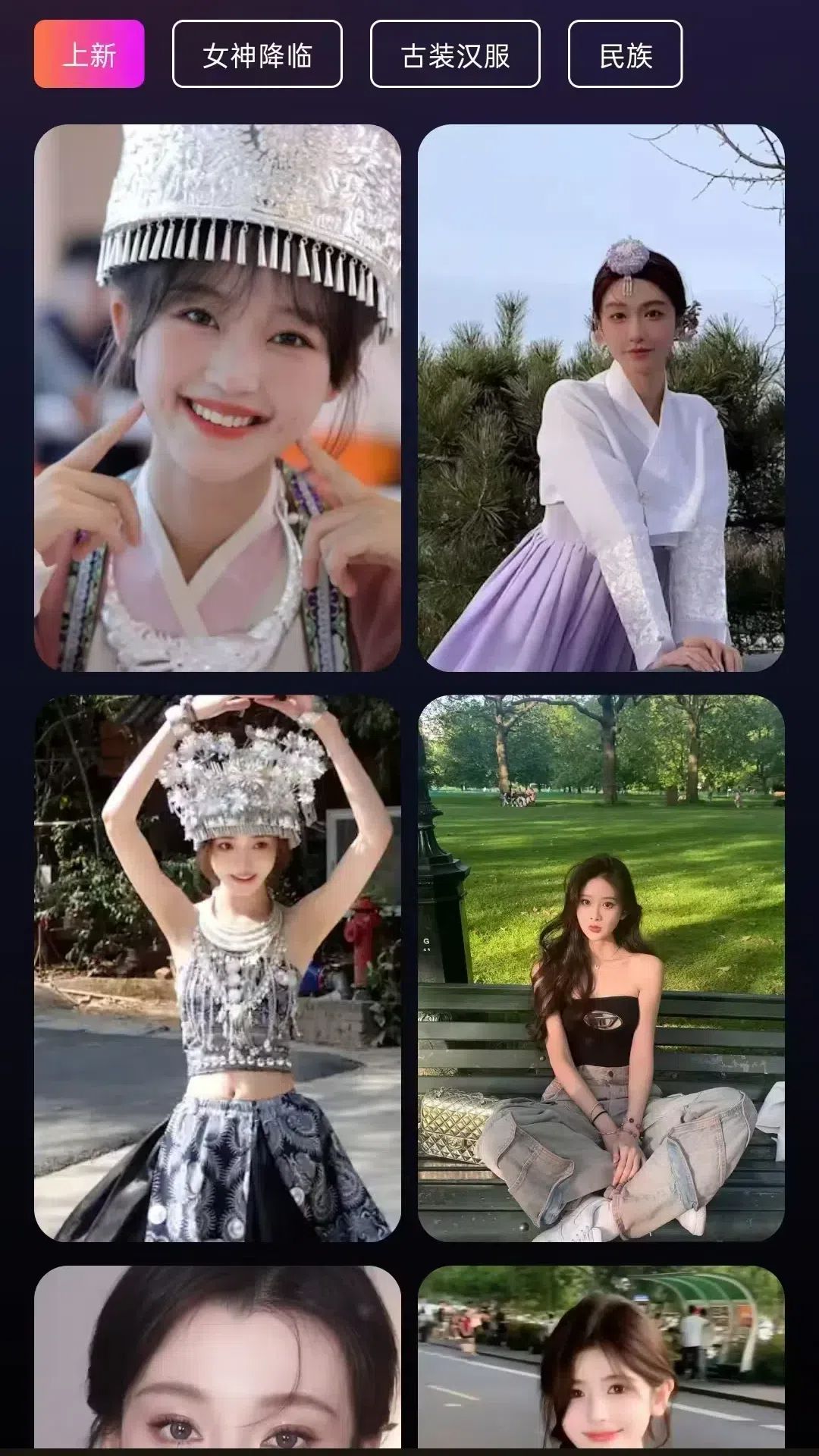Open the park bench girl template
The image size is (819, 1456).
point(601,968)
